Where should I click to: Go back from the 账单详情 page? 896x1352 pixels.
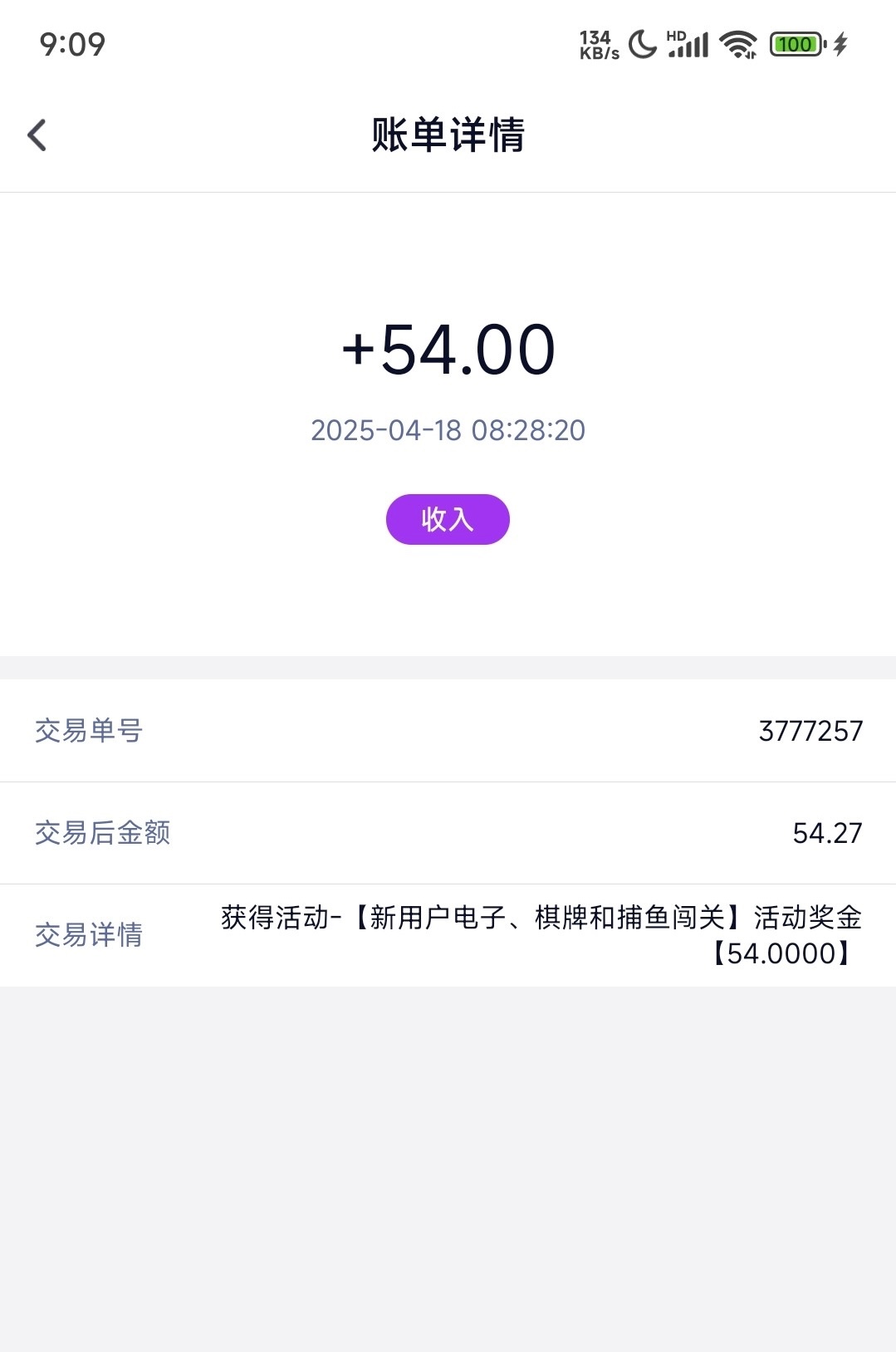coord(37,135)
